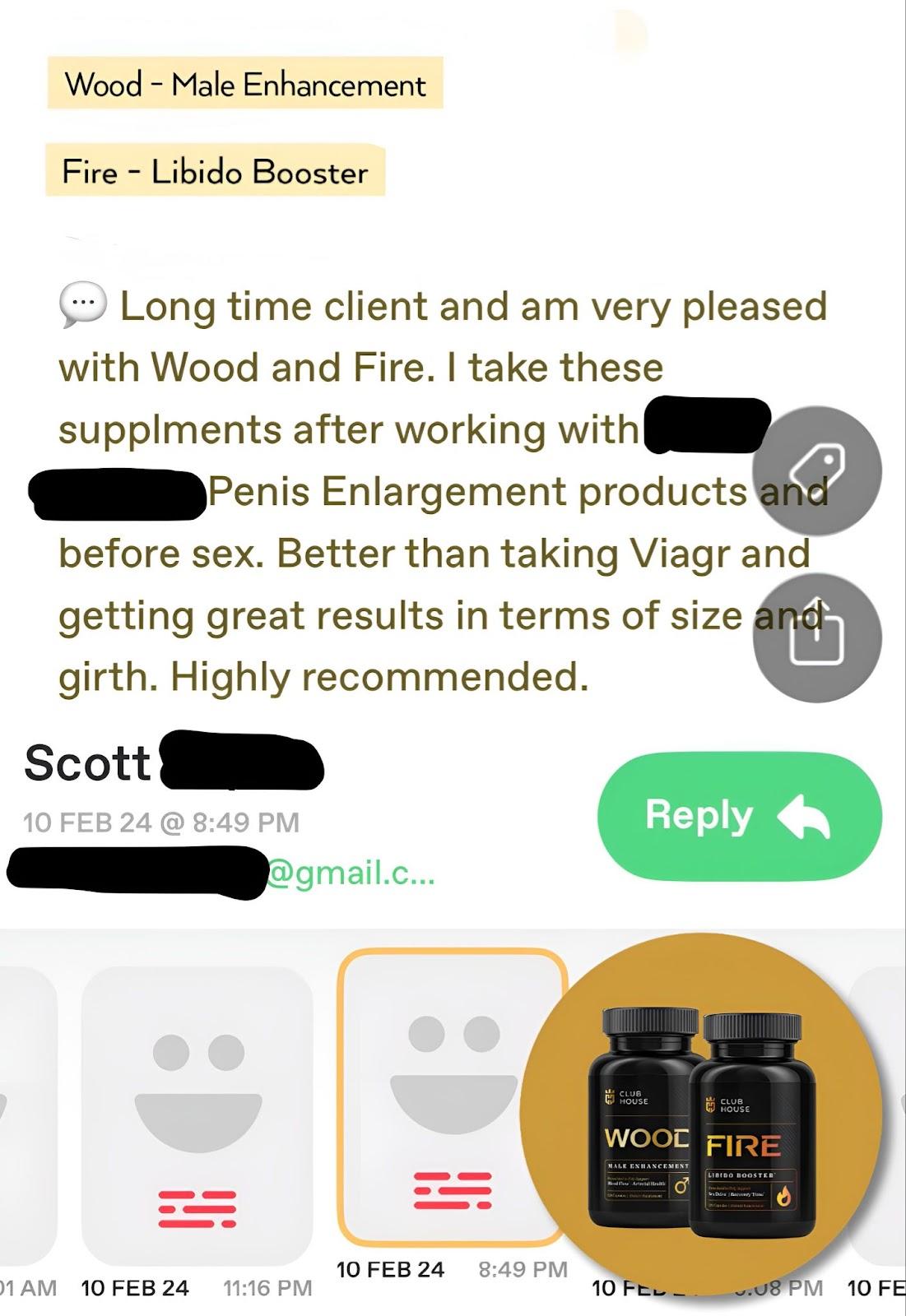This screenshot has height=1316, width=906.
Task: Share this feedback via the share icon
Action: pyautogui.click(x=816, y=637)
